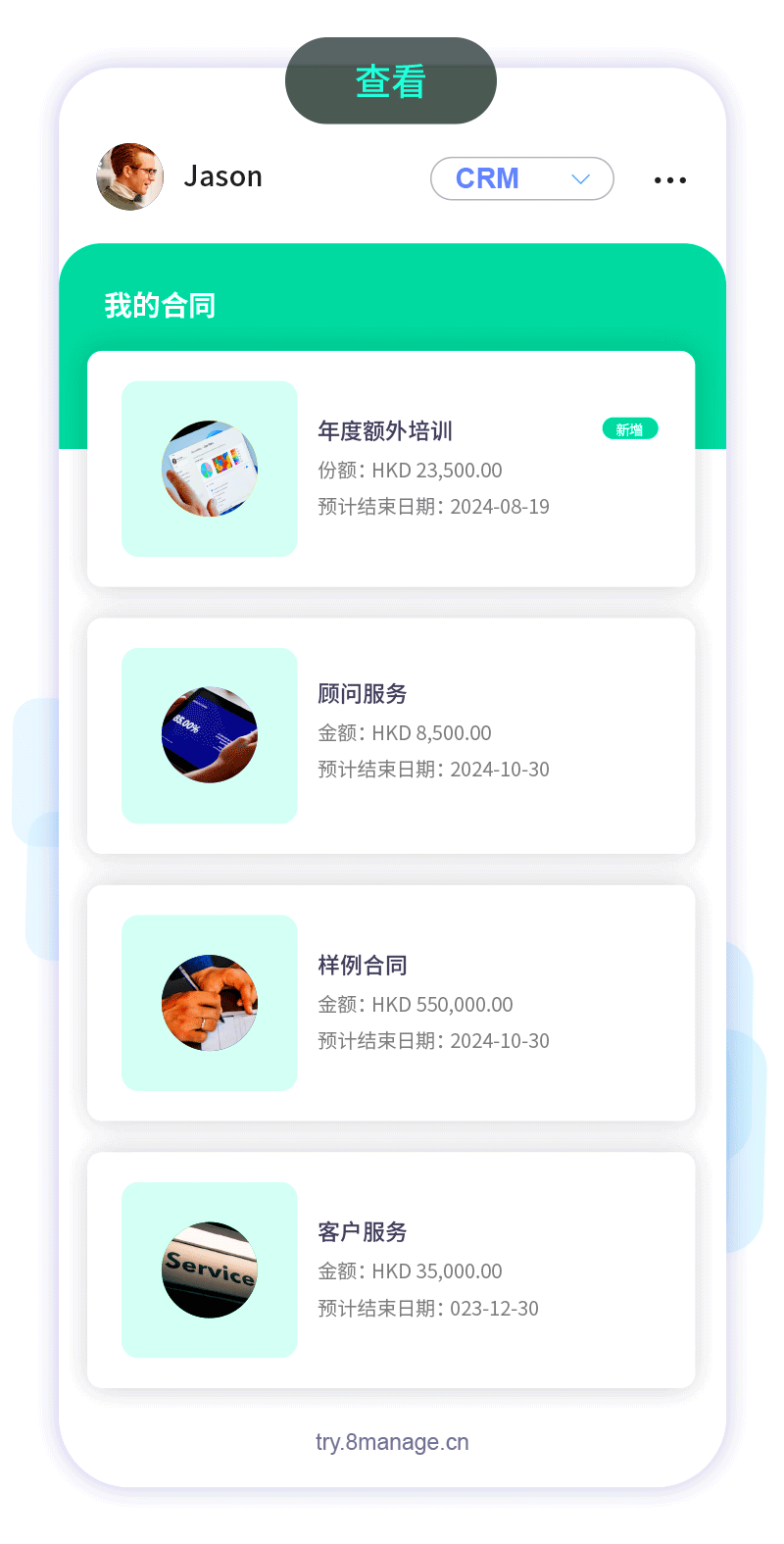Click Jason's name label
784x1544 pixels.
click(x=222, y=176)
